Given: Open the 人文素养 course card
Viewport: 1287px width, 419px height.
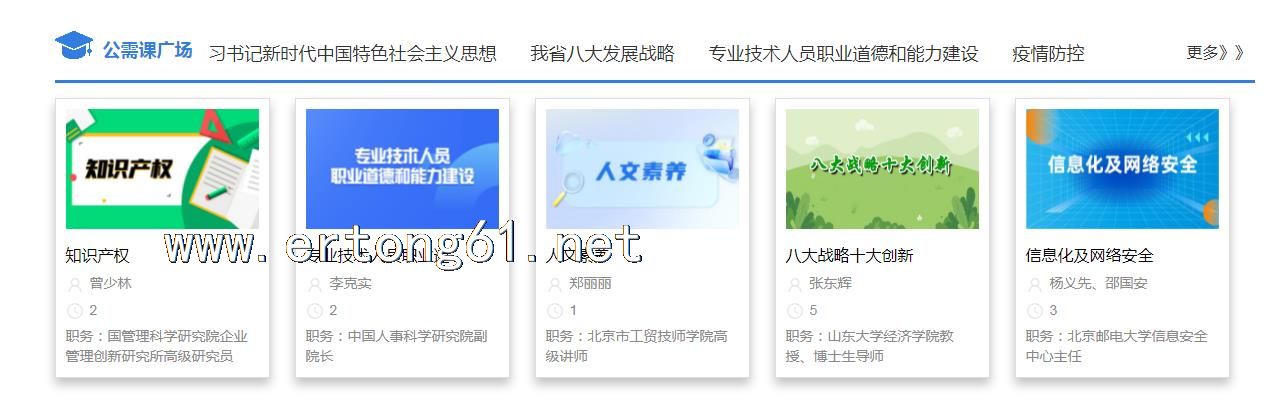Looking at the screenshot, I should [x=642, y=169].
